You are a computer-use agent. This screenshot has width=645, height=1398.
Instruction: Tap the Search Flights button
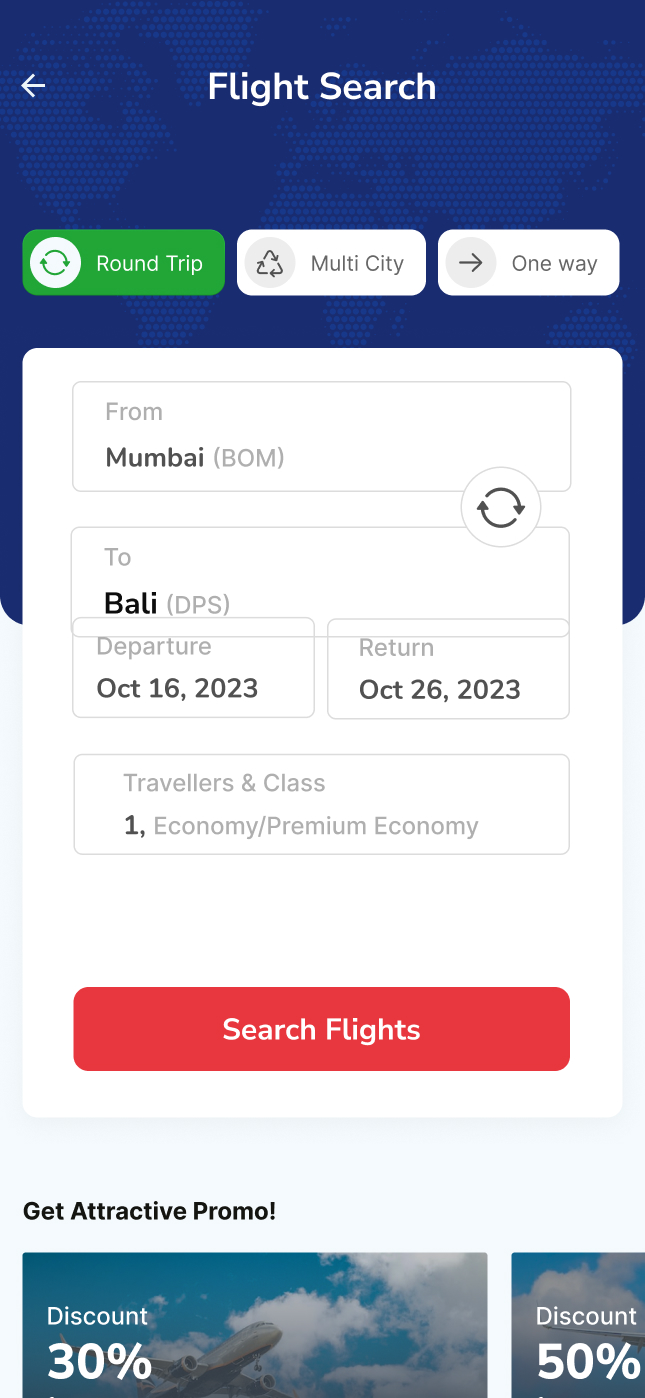(321, 1029)
